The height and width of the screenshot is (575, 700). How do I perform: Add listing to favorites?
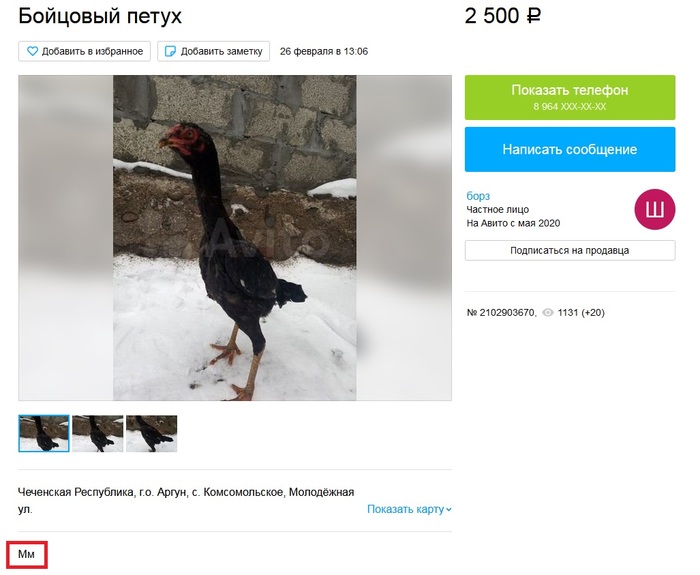click(84, 51)
